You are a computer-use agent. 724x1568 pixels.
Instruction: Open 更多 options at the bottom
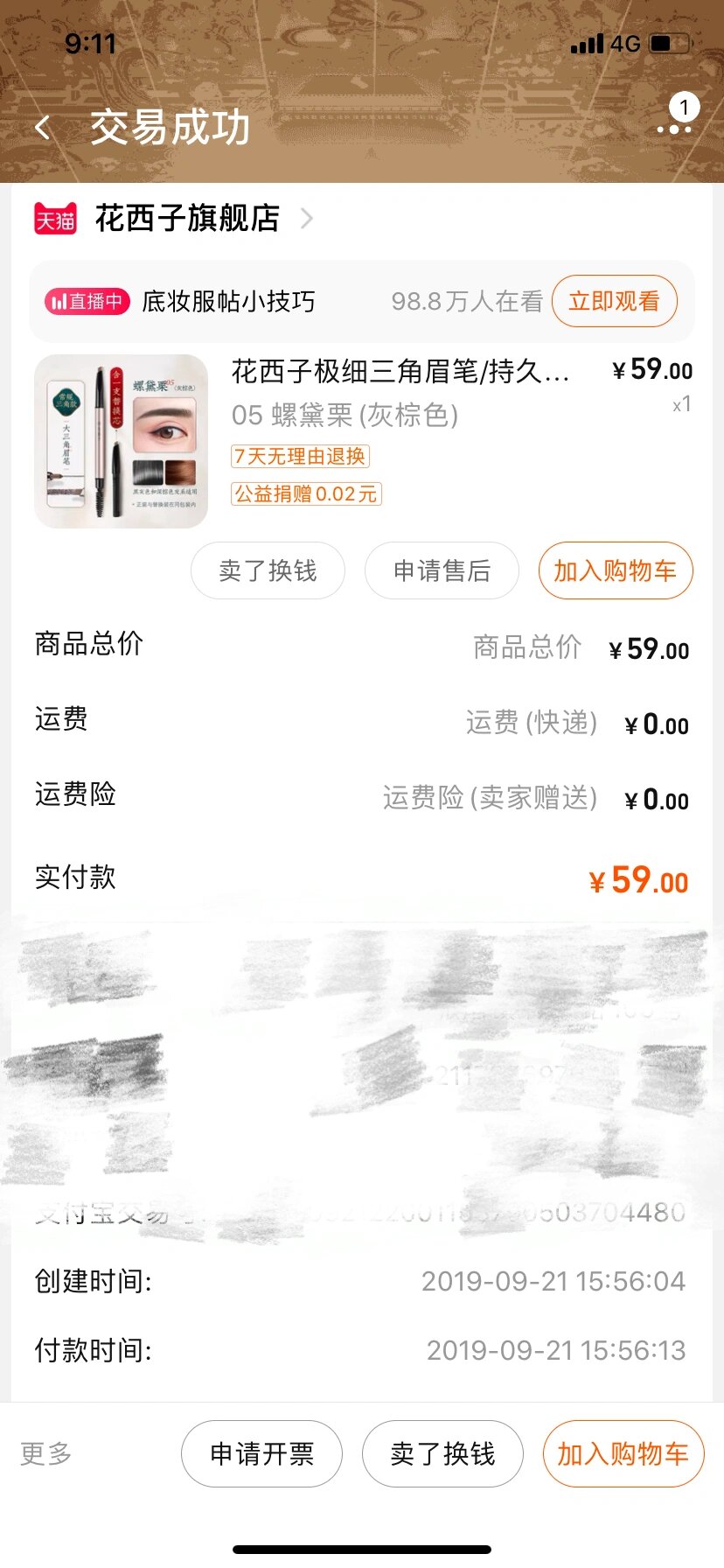point(45,1453)
